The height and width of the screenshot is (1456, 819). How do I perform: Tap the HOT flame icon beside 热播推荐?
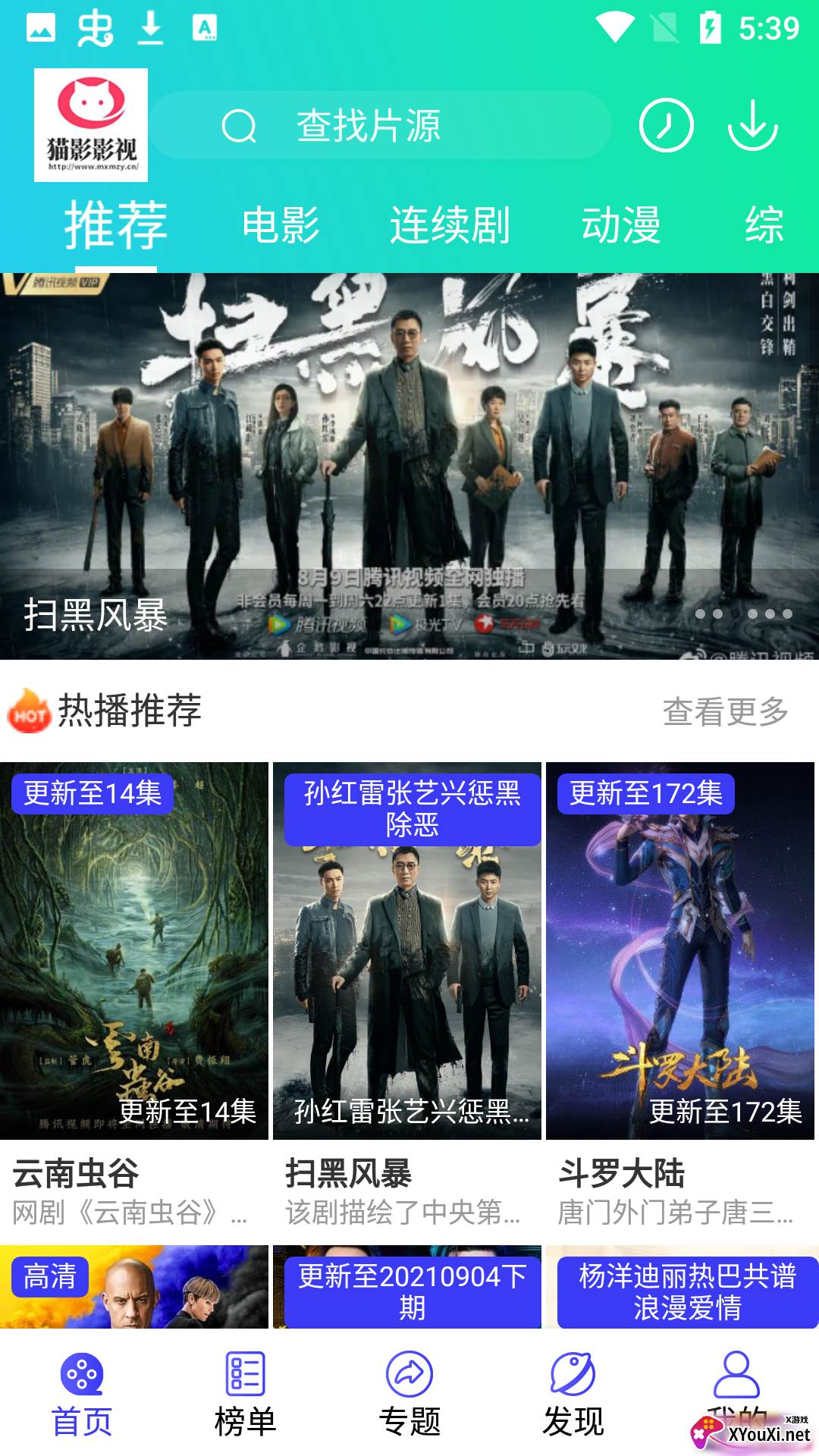pos(27,711)
